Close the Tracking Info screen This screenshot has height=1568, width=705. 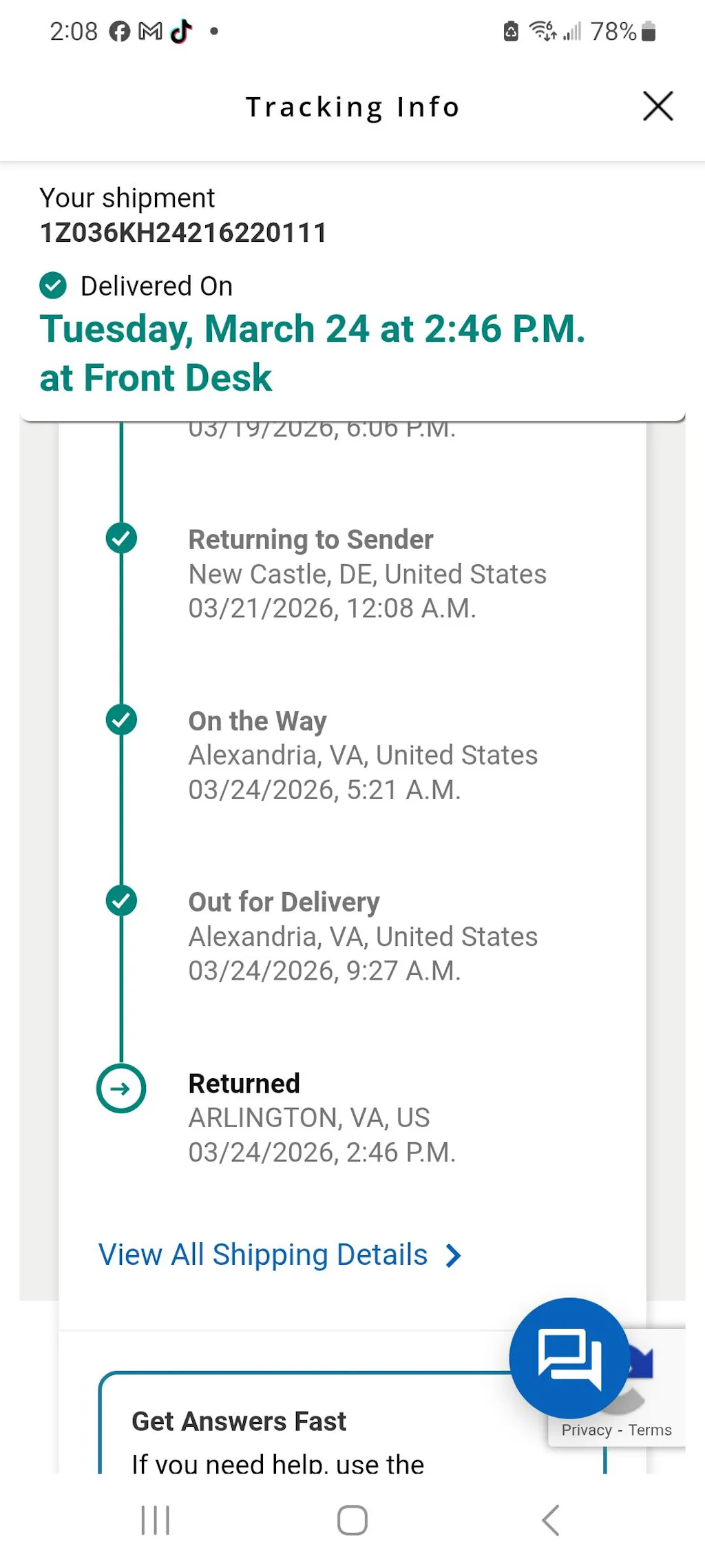[x=657, y=107]
